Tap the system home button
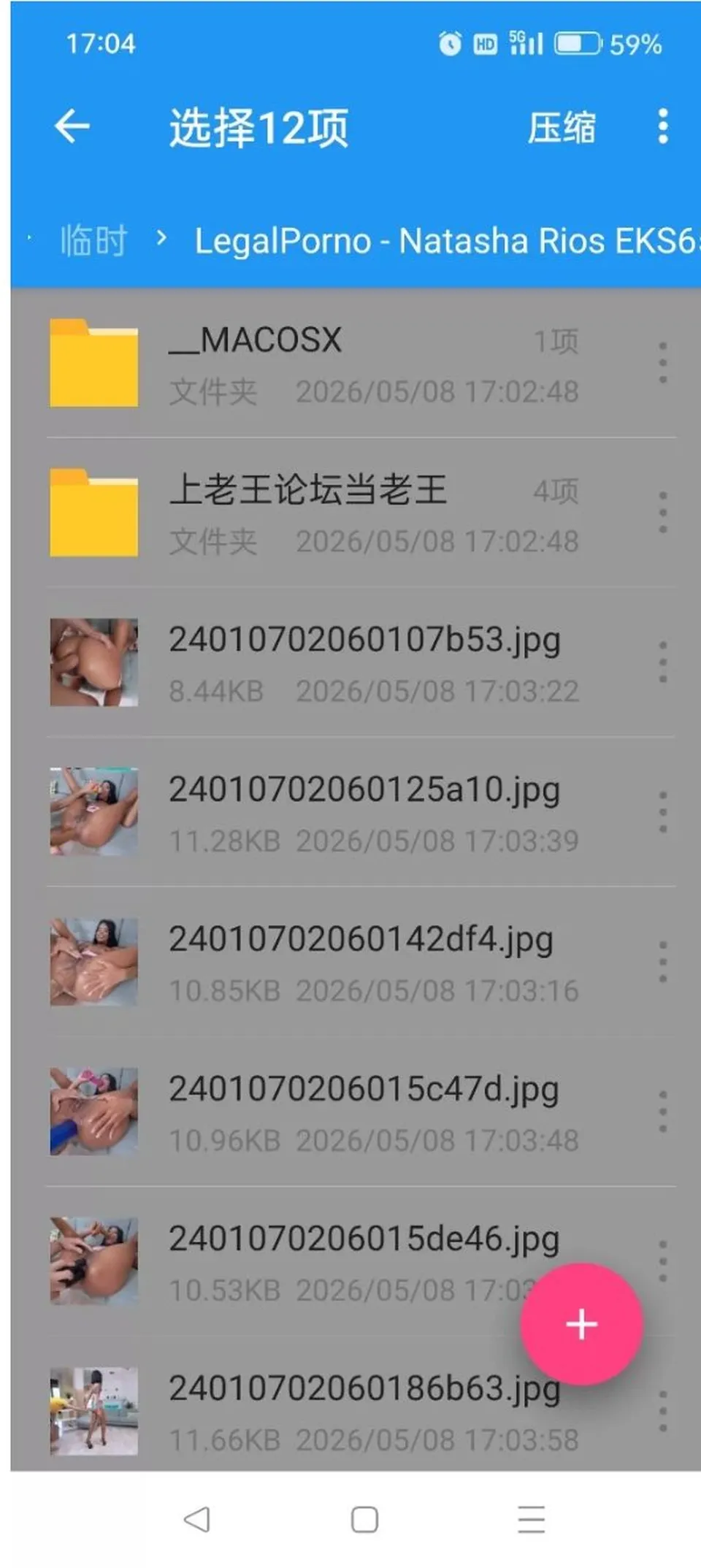Screen dimensions: 701x1568 click(x=364, y=1520)
